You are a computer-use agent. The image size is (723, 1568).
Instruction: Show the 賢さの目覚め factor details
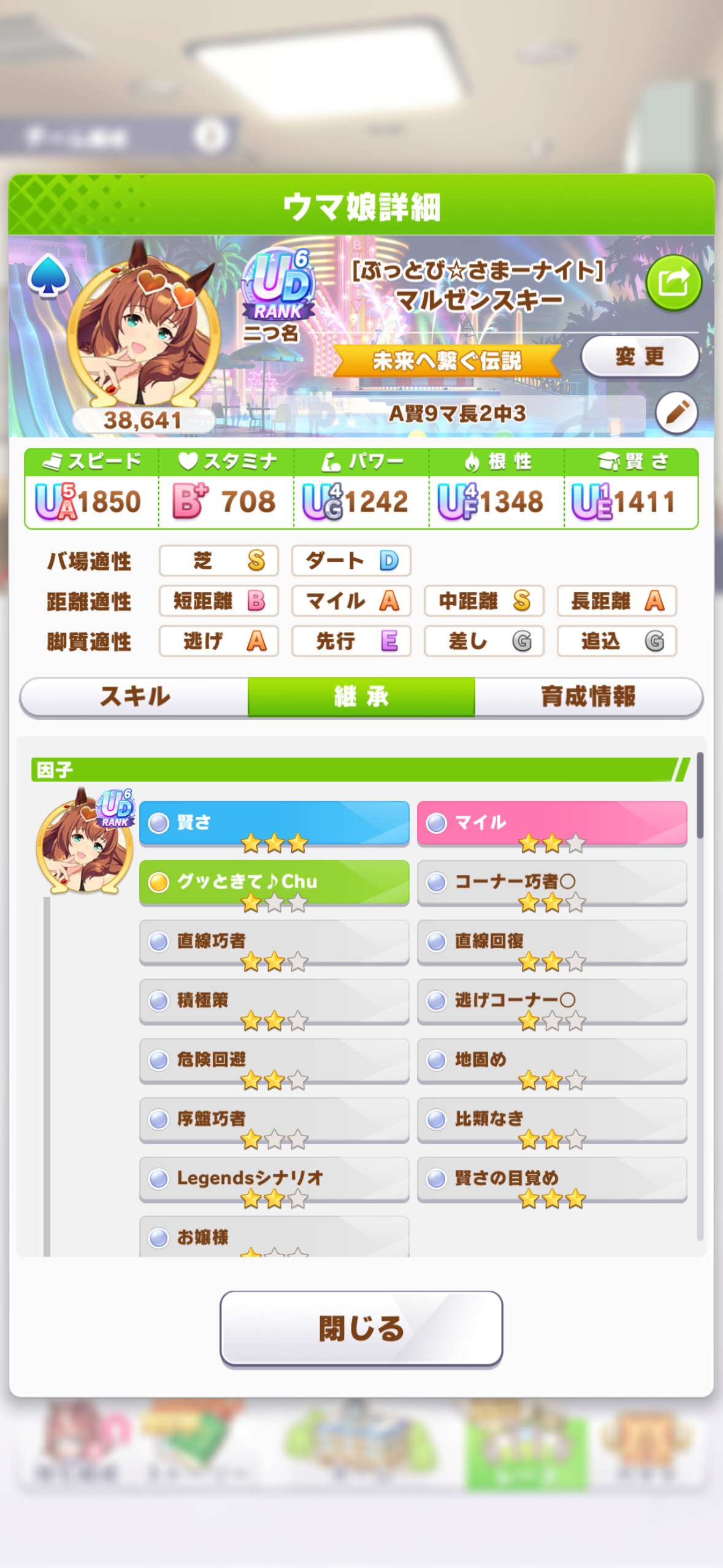pos(552,1178)
